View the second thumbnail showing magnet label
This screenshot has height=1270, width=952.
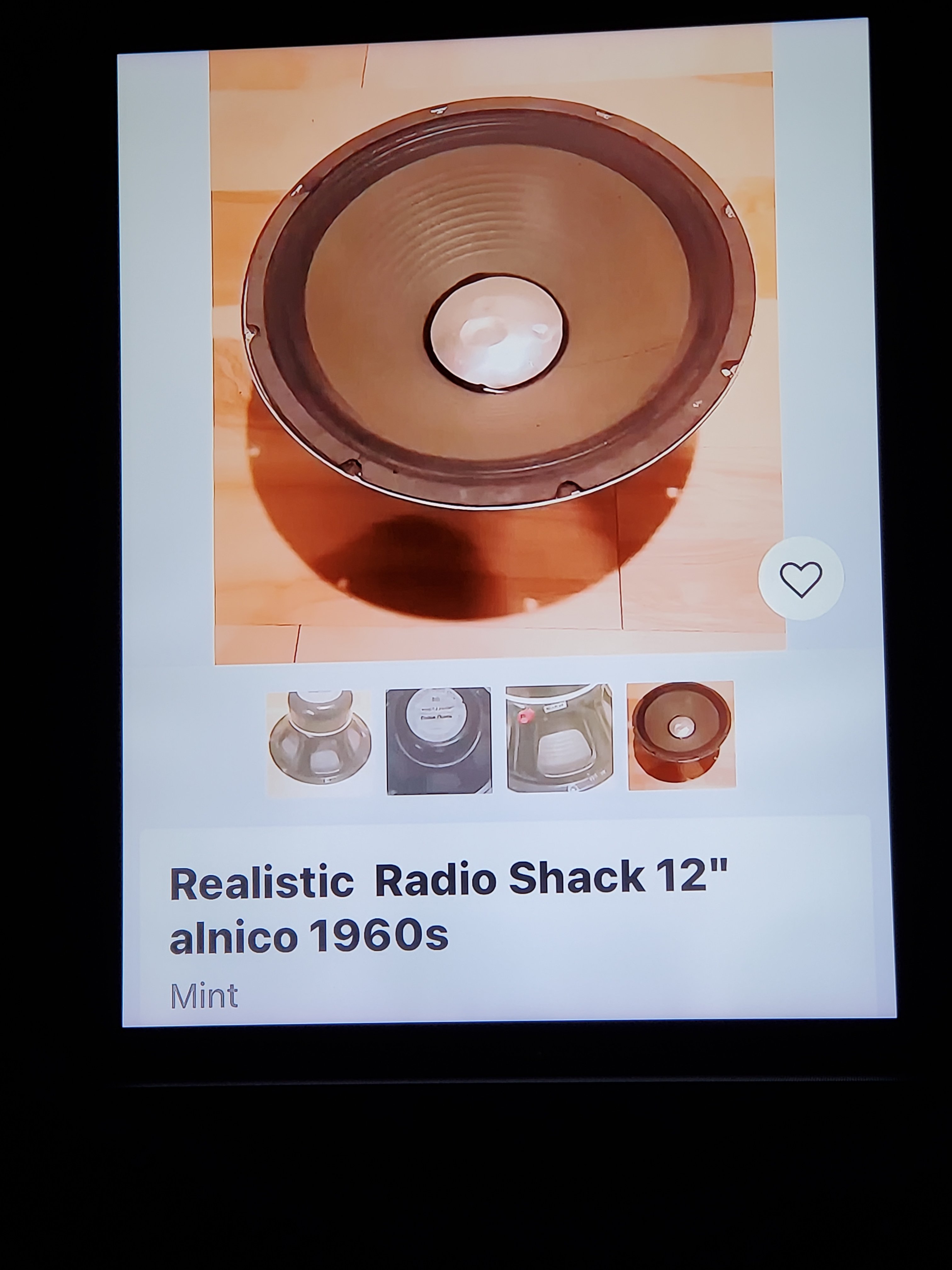coord(439,741)
